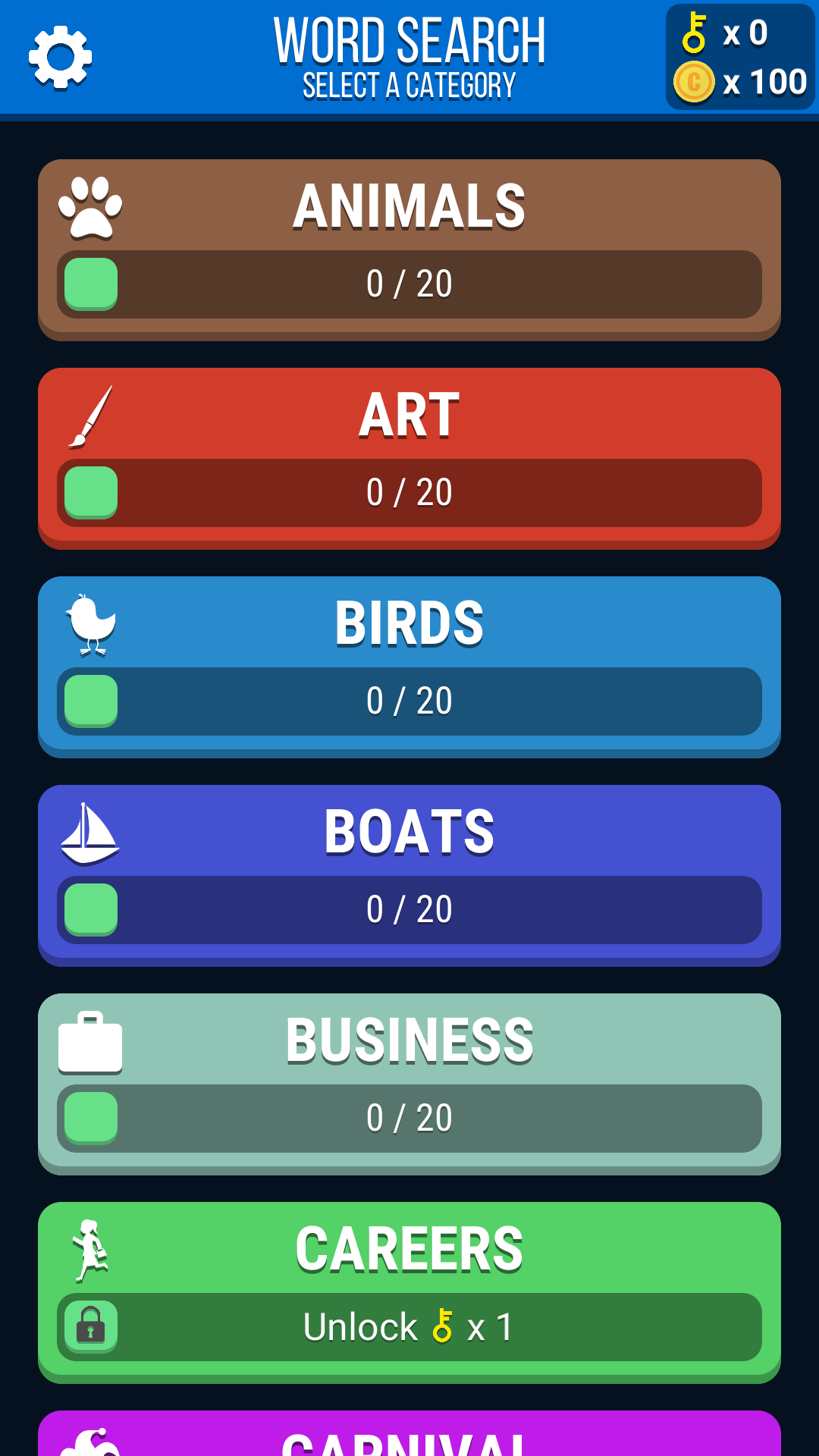The height and width of the screenshot is (1456, 819).
Task: Choose the Birds word search category
Action: click(409, 666)
